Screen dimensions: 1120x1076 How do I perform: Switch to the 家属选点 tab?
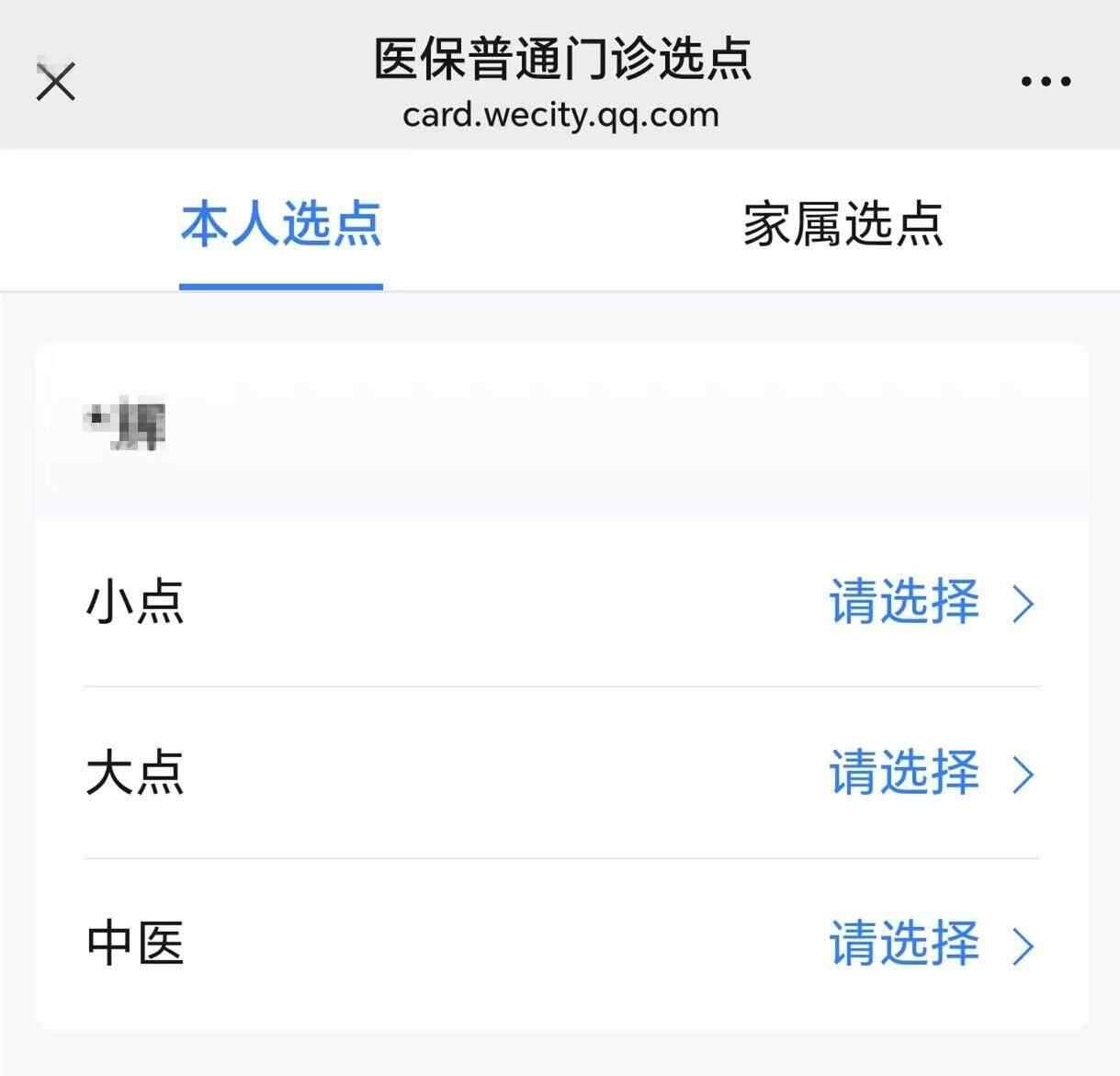tap(843, 224)
